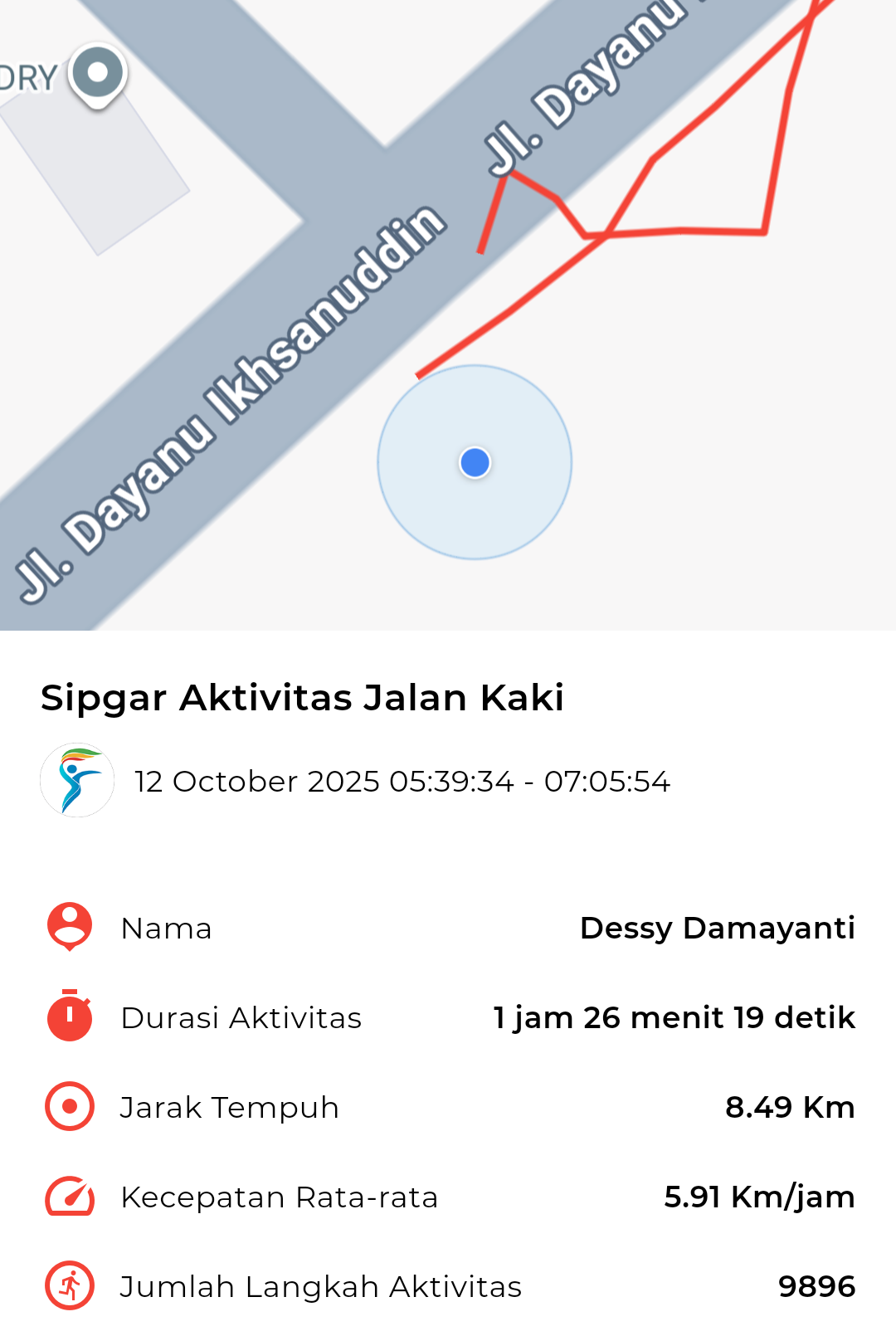Tap the place marker pin on the map
The width and height of the screenshot is (896, 1336).
point(98,74)
